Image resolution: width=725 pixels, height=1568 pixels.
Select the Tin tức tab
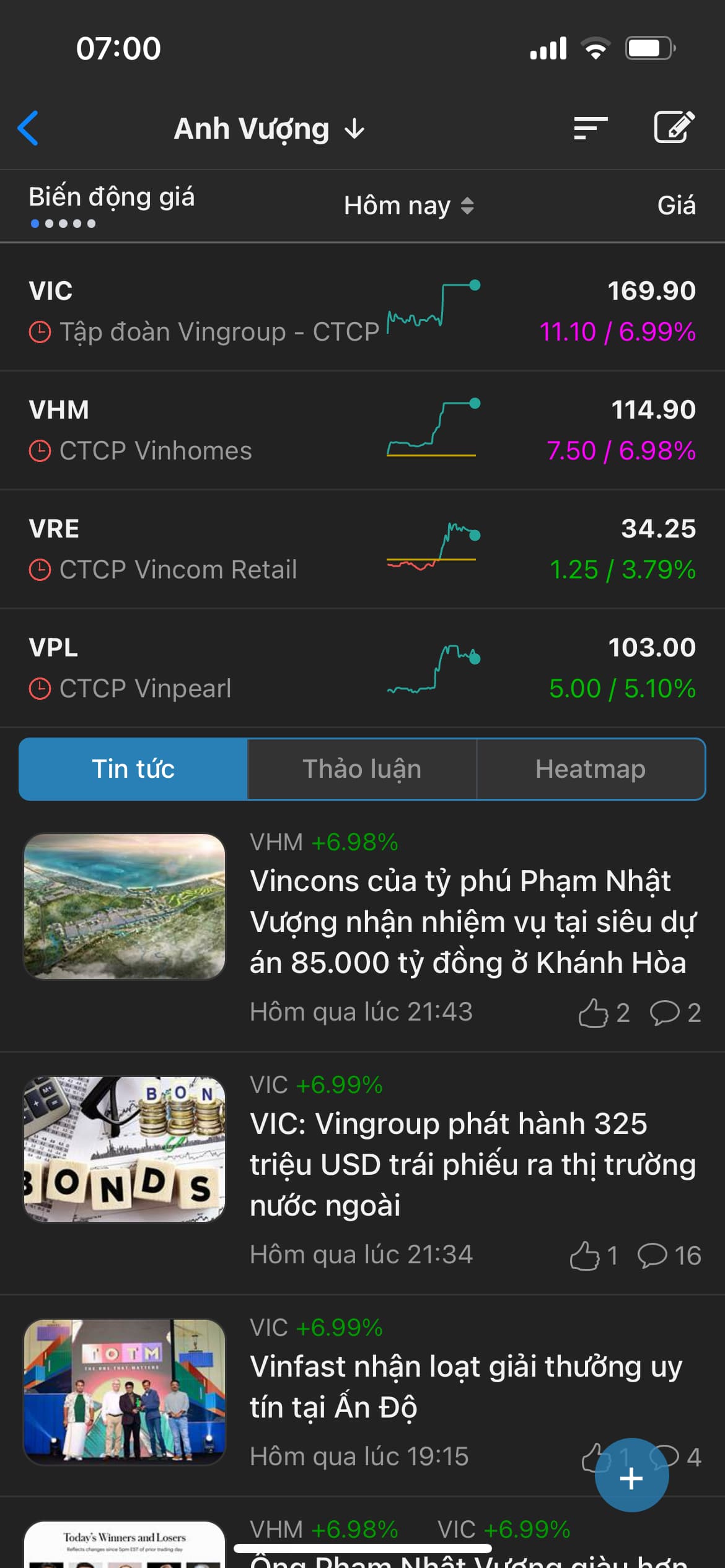(133, 769)
